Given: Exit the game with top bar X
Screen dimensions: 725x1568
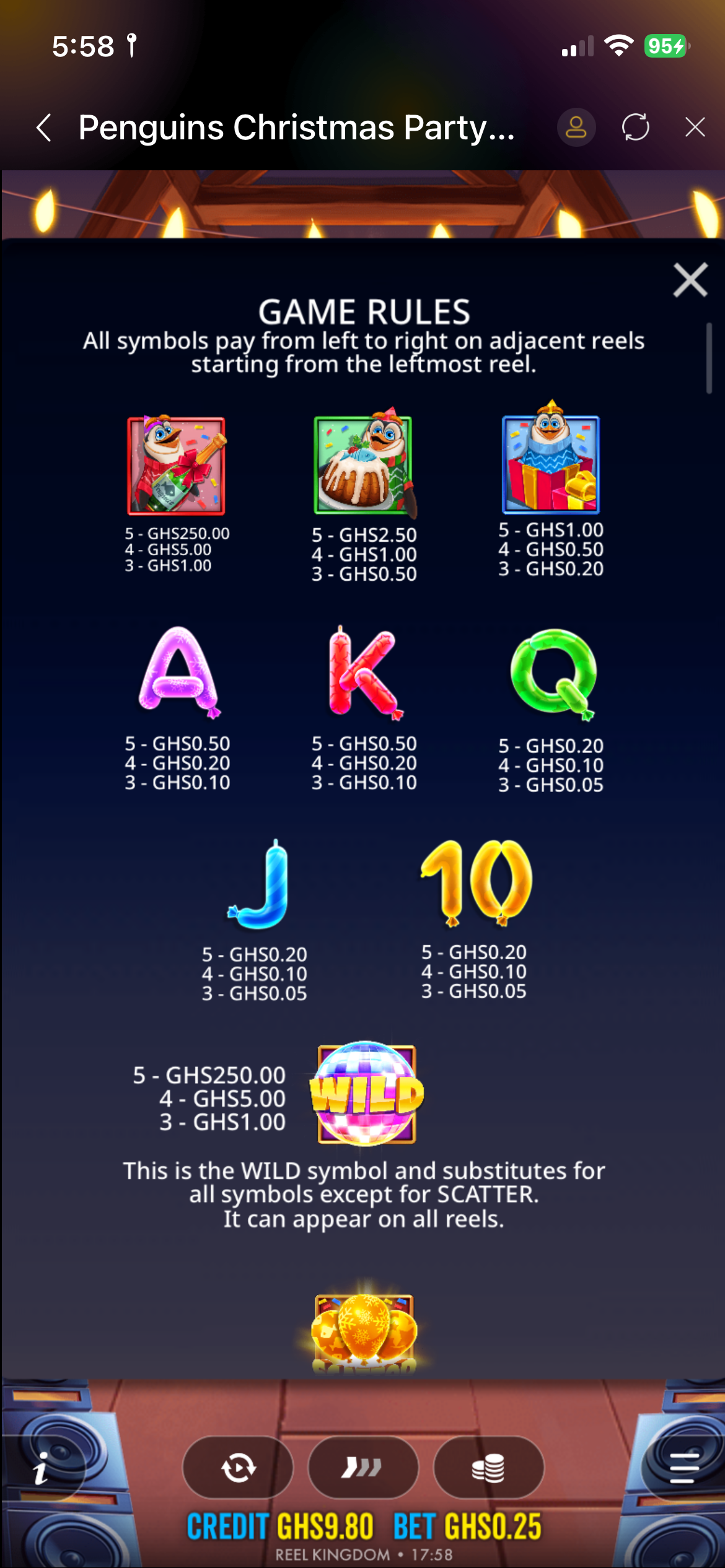Looking at the screenshot, I should coord(695,128).
